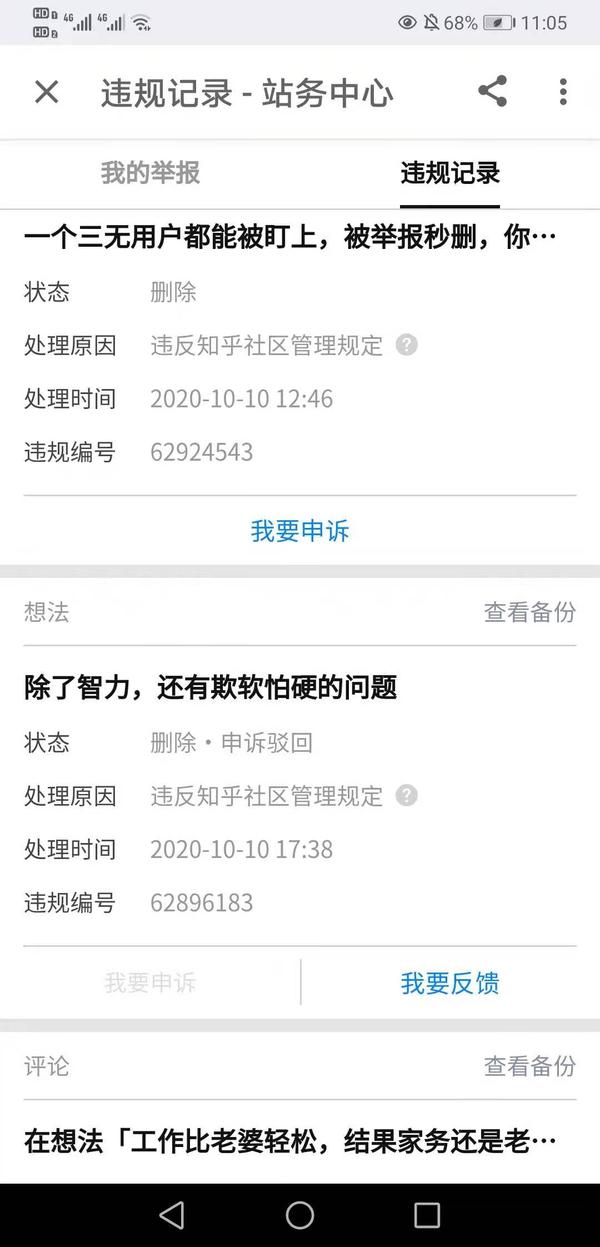This screenshot has height=1247, width=600.
Task: Open the overflow menu
Action: [563, 92]
